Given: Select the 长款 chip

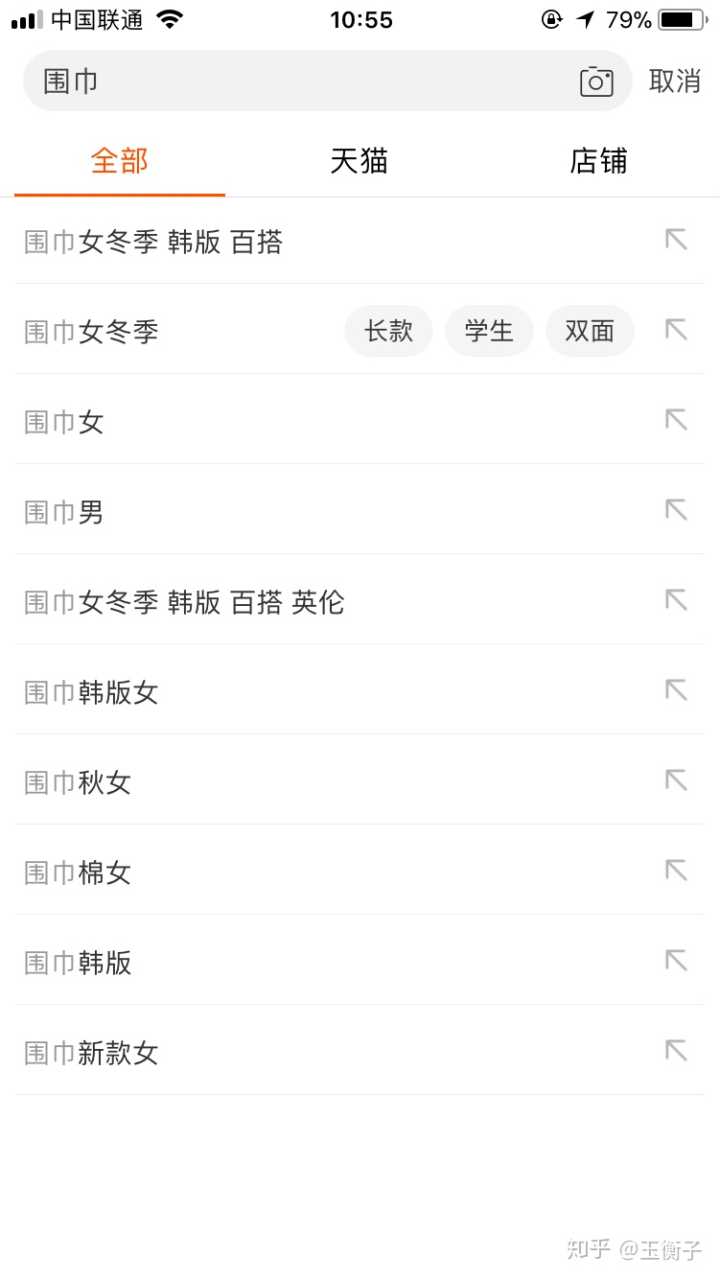Looking at the screenshot, I should 388,331.
